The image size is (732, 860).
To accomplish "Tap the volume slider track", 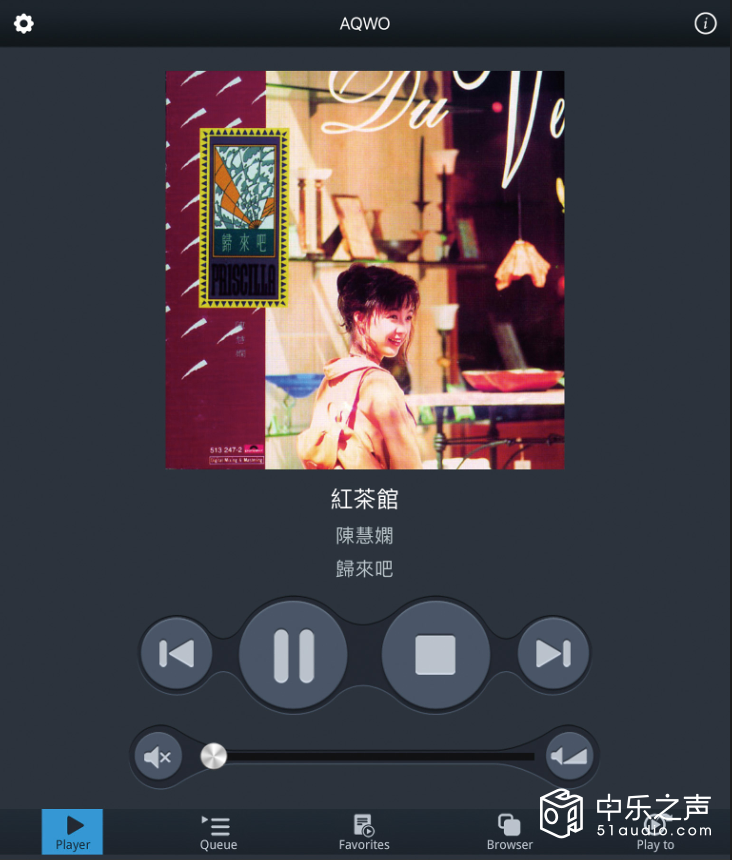I will (380, 757).
